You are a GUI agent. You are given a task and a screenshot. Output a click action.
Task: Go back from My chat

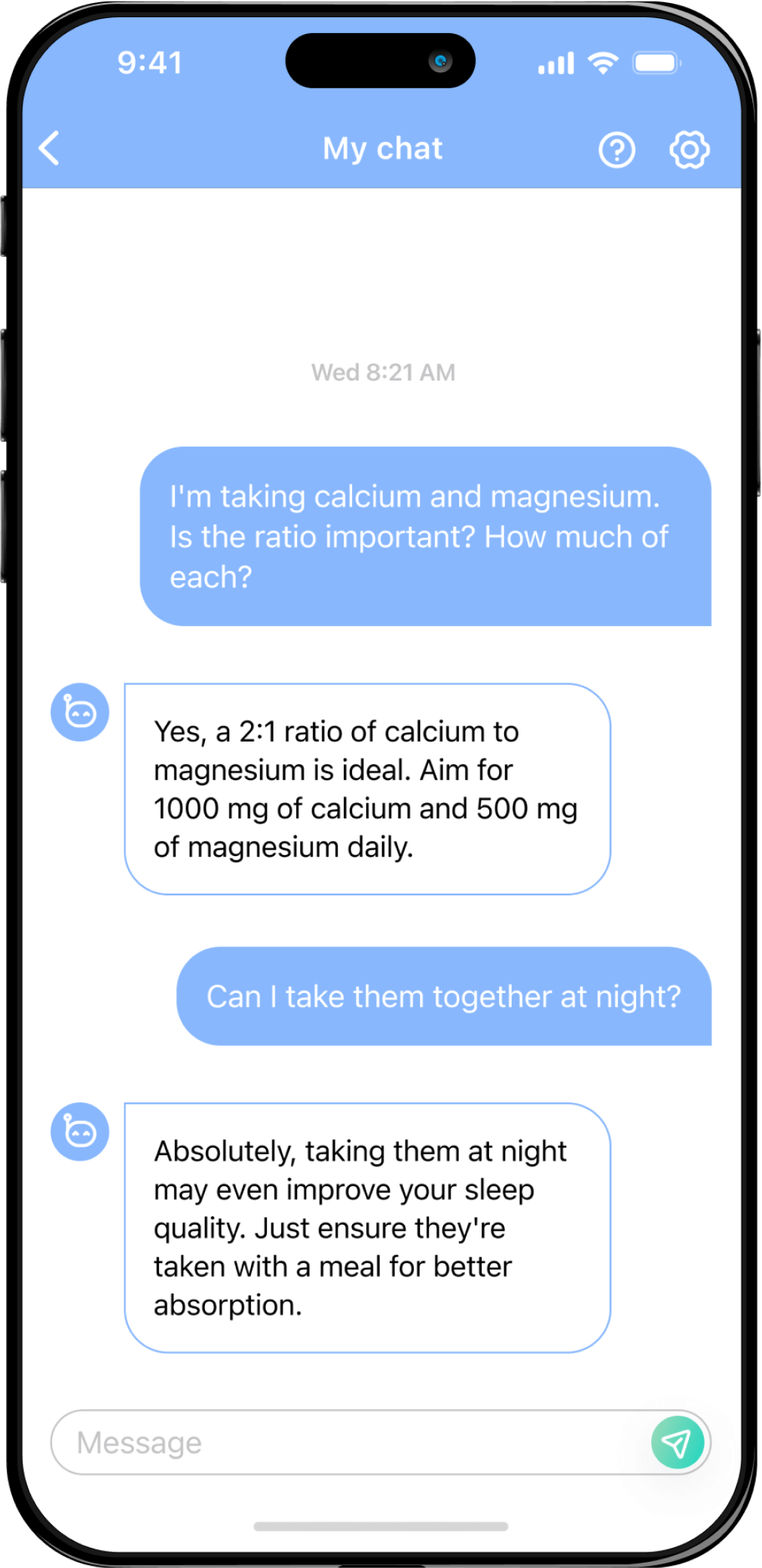pyautogui.click(x=50, y=148)
